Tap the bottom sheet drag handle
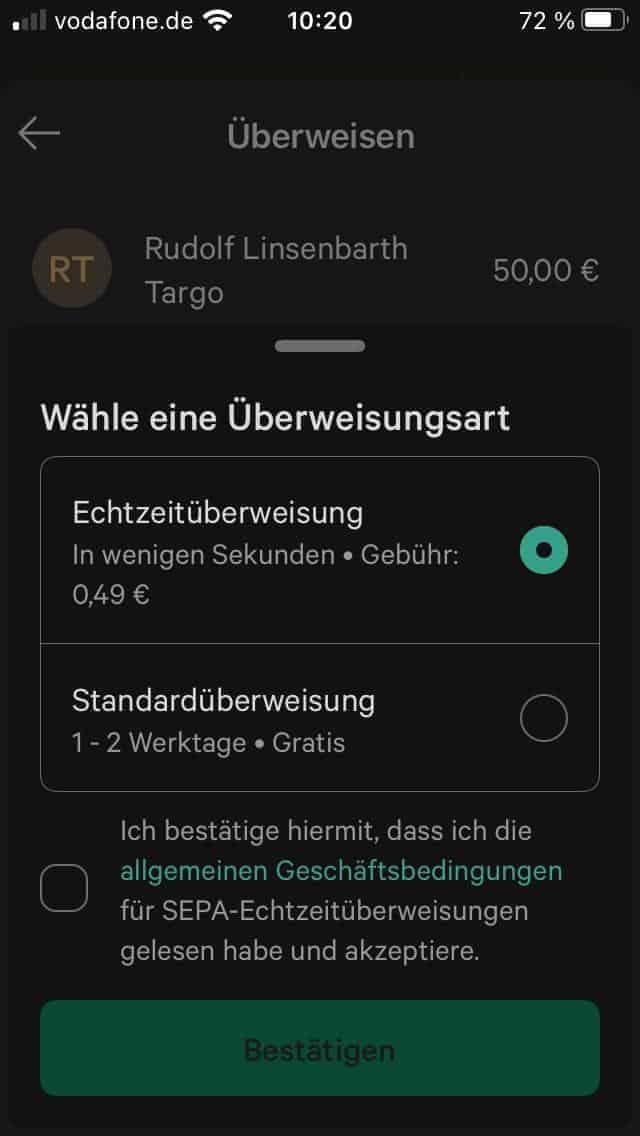This screenshot has height=1136, width=640. pyautogui.click(x=320, y=346)
